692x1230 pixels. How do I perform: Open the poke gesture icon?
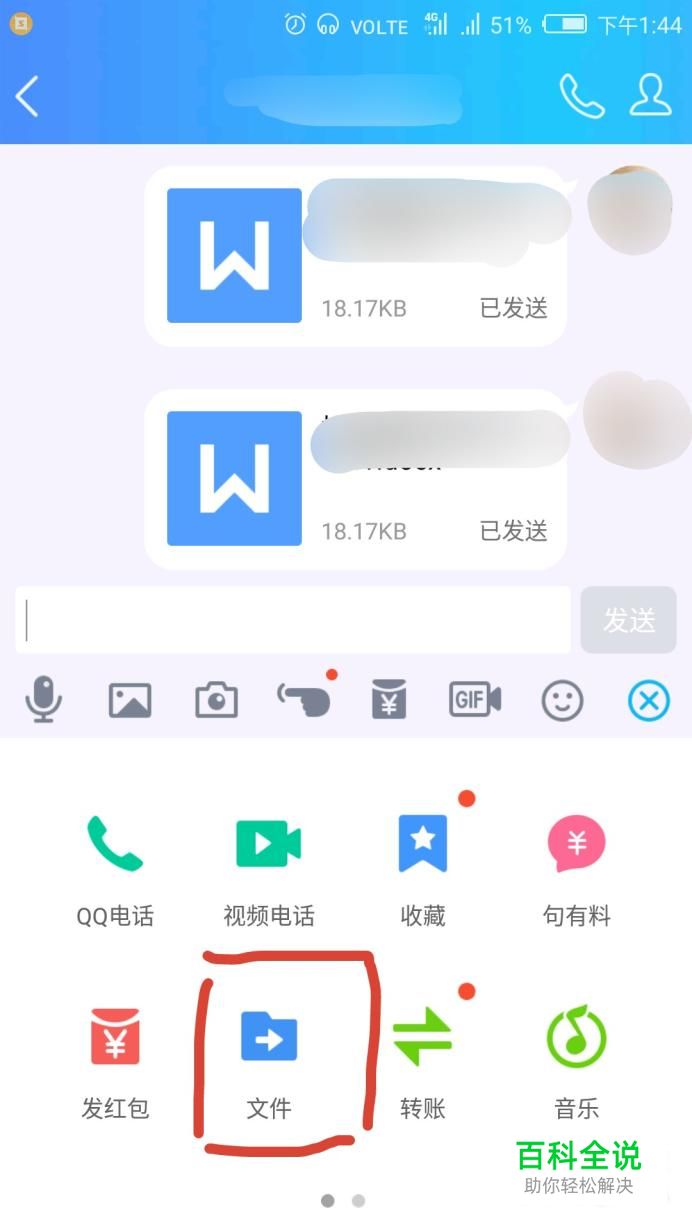click(304, 700)
